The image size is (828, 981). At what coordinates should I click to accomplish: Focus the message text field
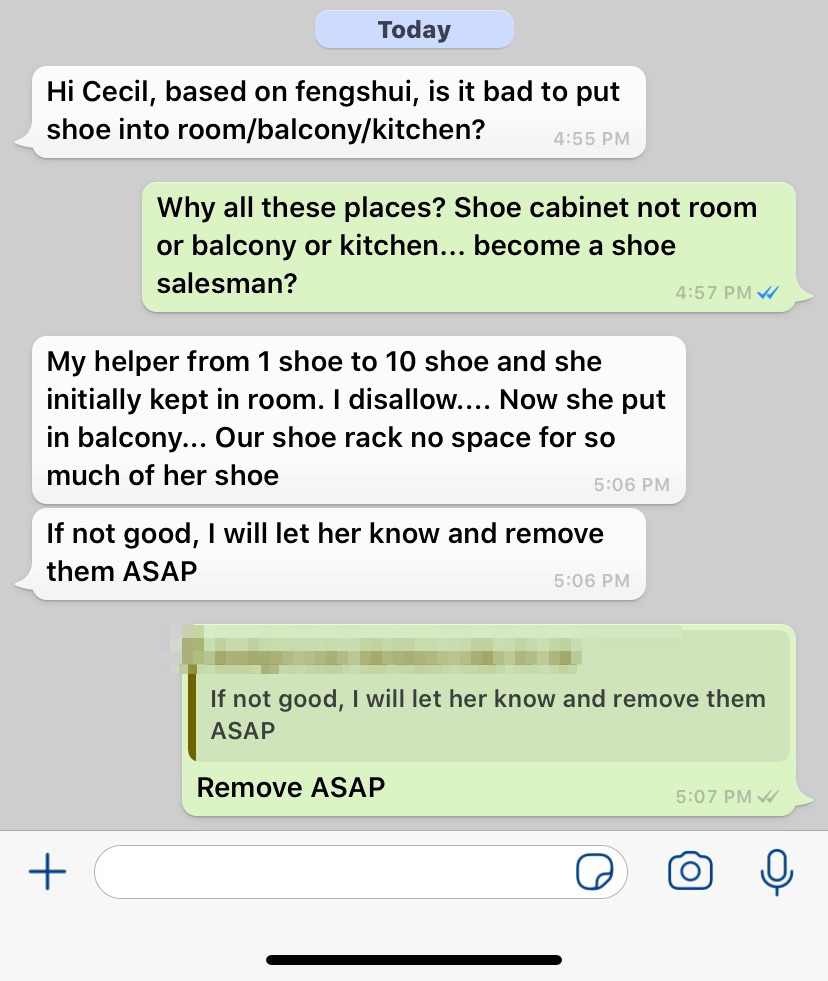(x=330, y=872)
